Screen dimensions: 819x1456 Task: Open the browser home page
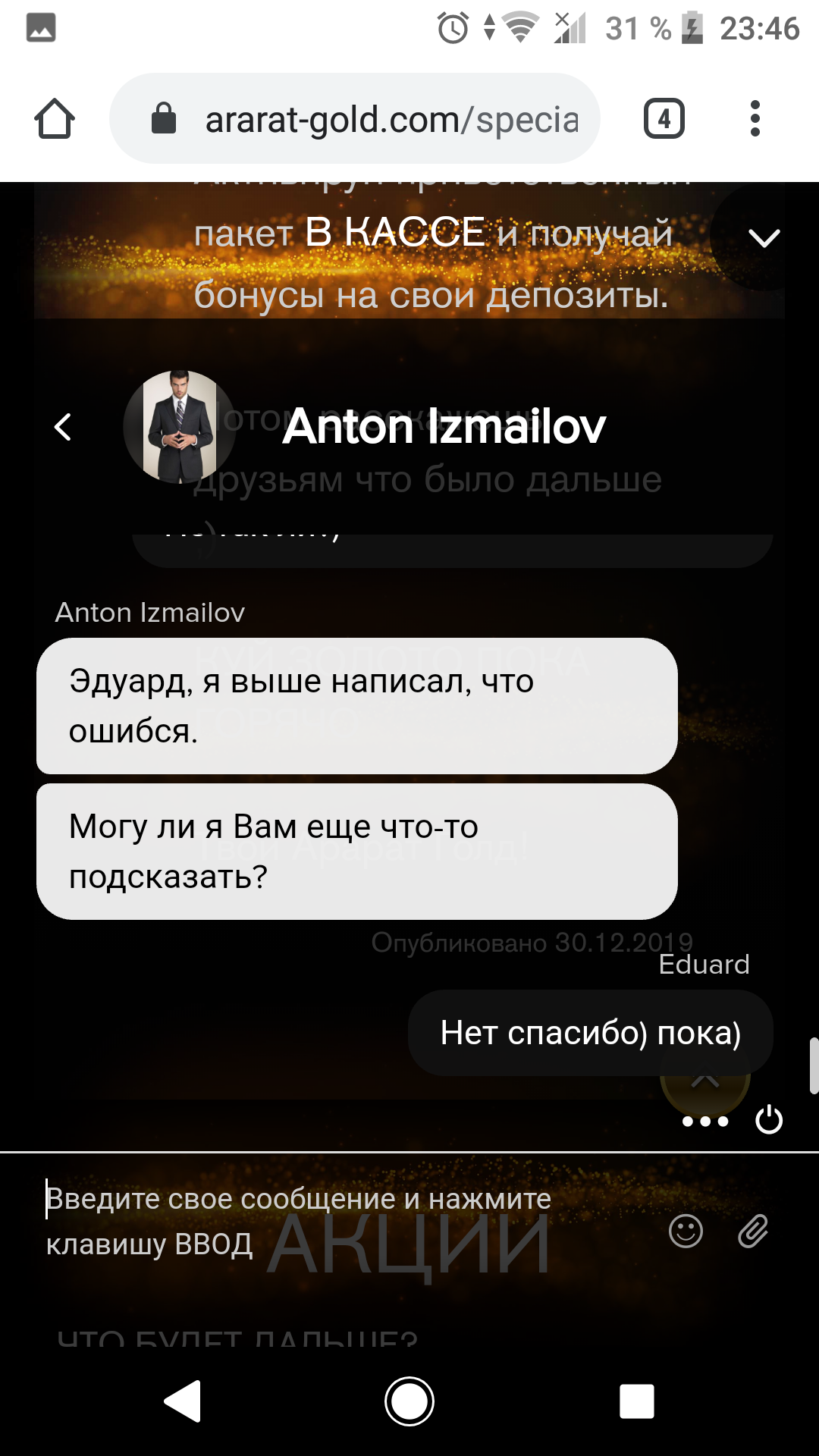[55, 119]
